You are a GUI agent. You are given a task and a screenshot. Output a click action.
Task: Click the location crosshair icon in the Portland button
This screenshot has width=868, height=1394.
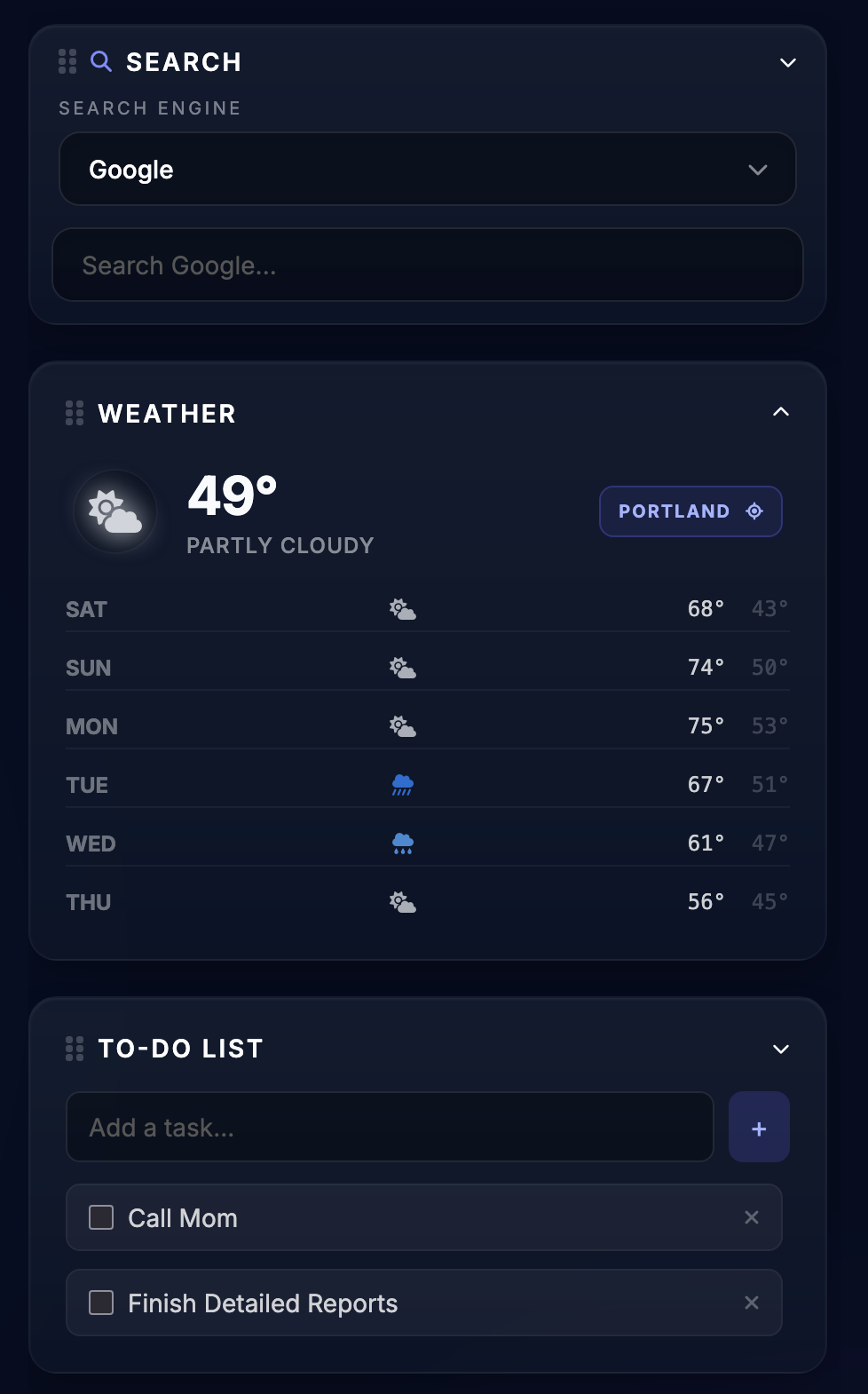754,511
